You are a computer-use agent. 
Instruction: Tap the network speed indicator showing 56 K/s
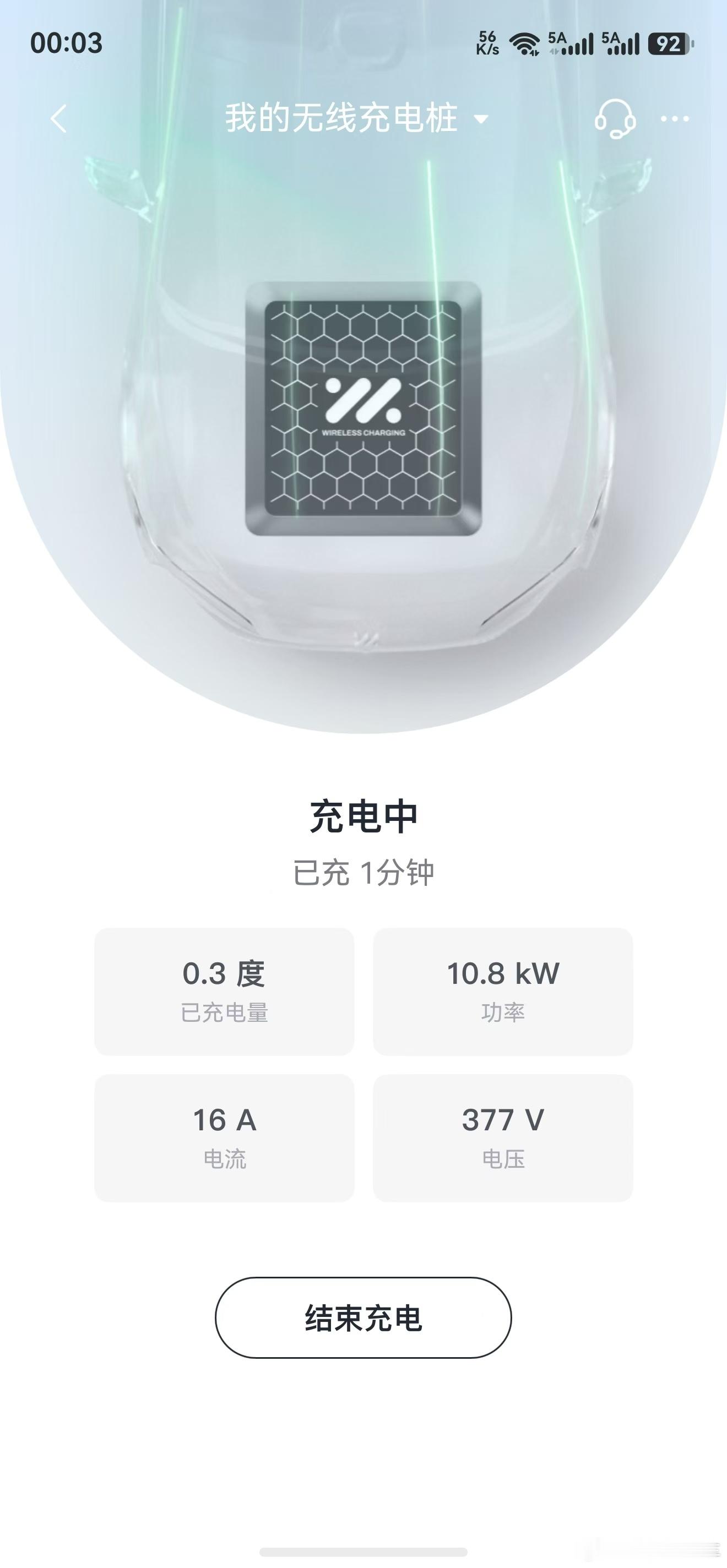pyautogui.click(x=487, y=41)
